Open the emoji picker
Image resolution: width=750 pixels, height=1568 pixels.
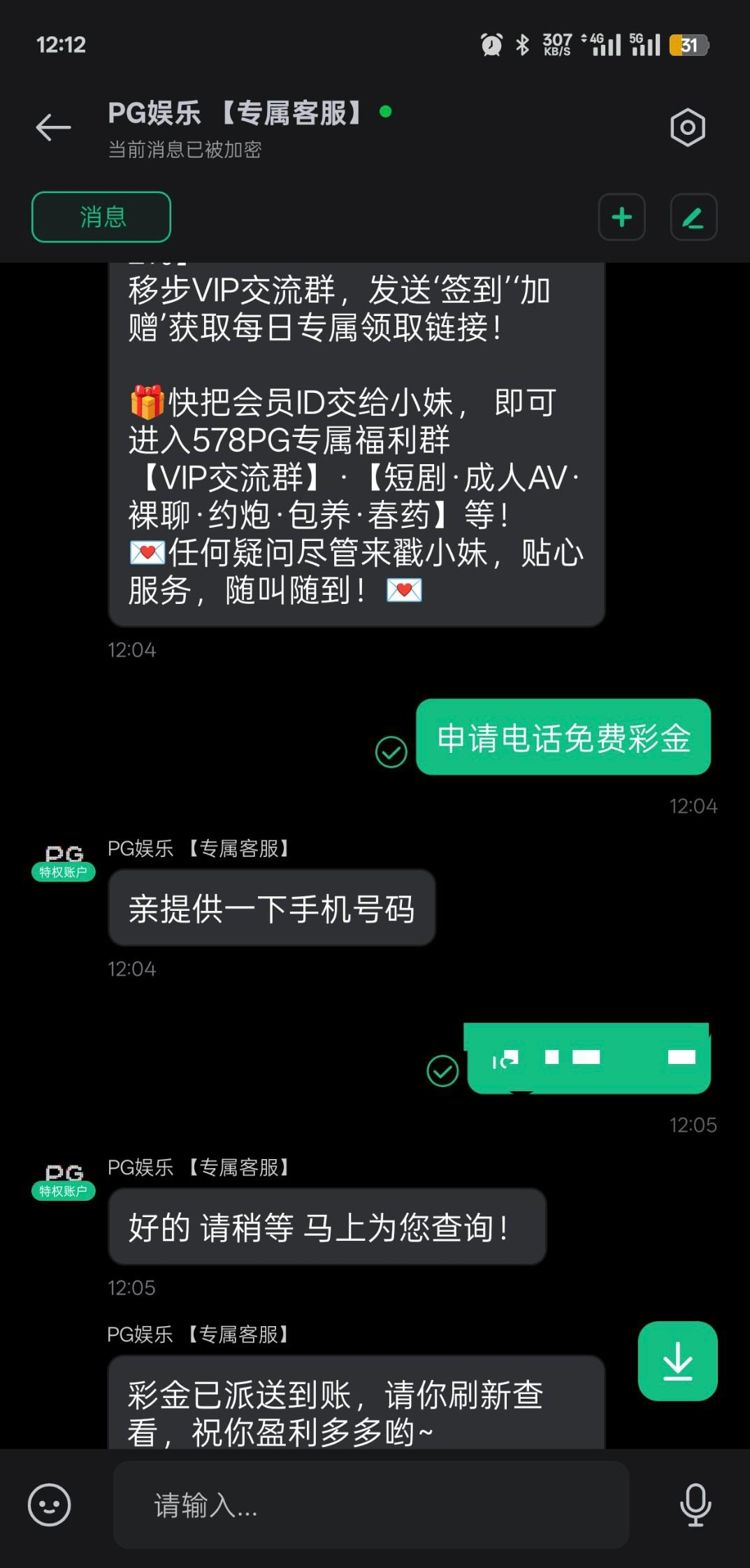click(x=49, y=1504)
